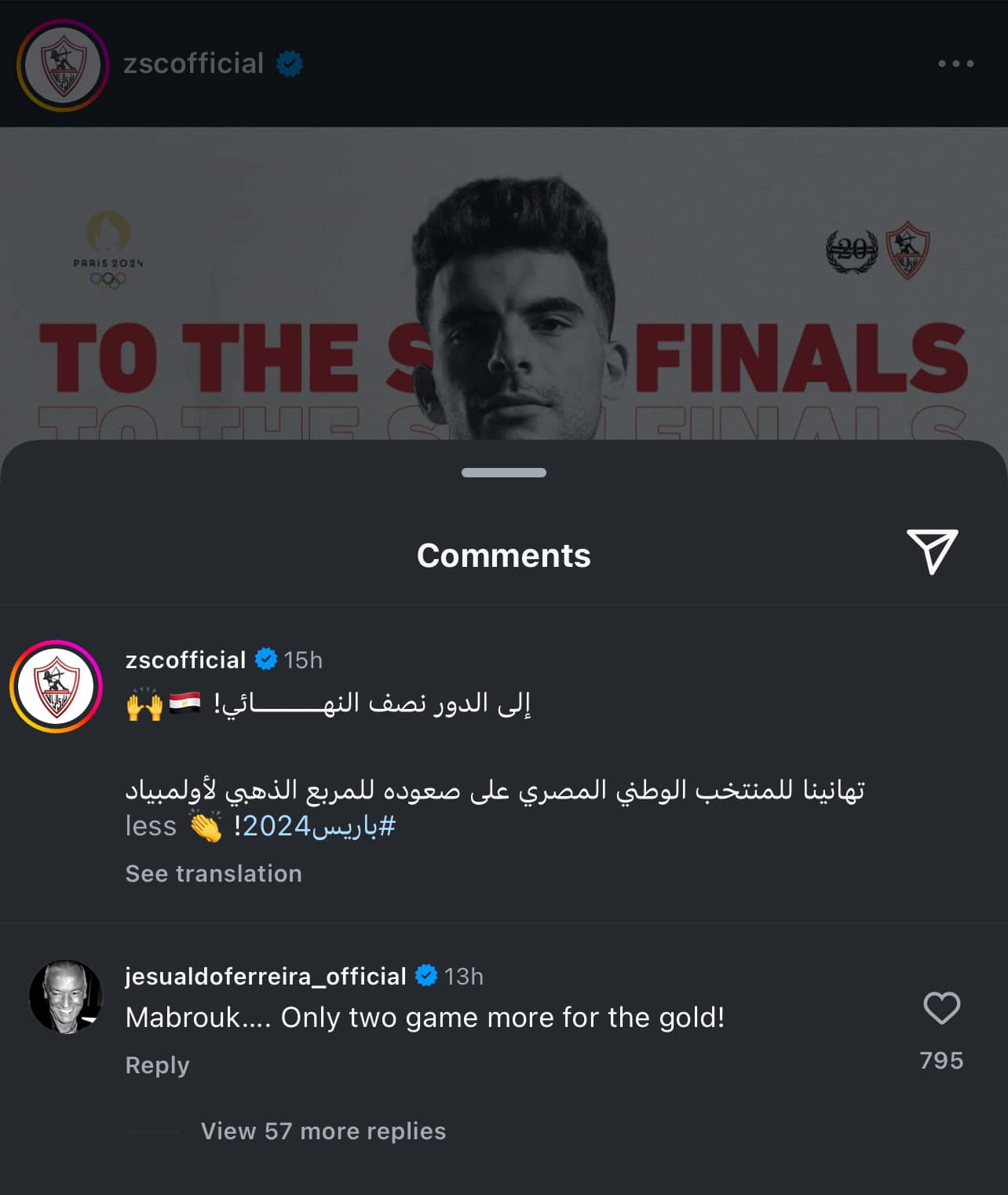This screenshot has width=1008, height=1195.
Task: Tap the comments sheet drag handle
Action: (504, 473)
